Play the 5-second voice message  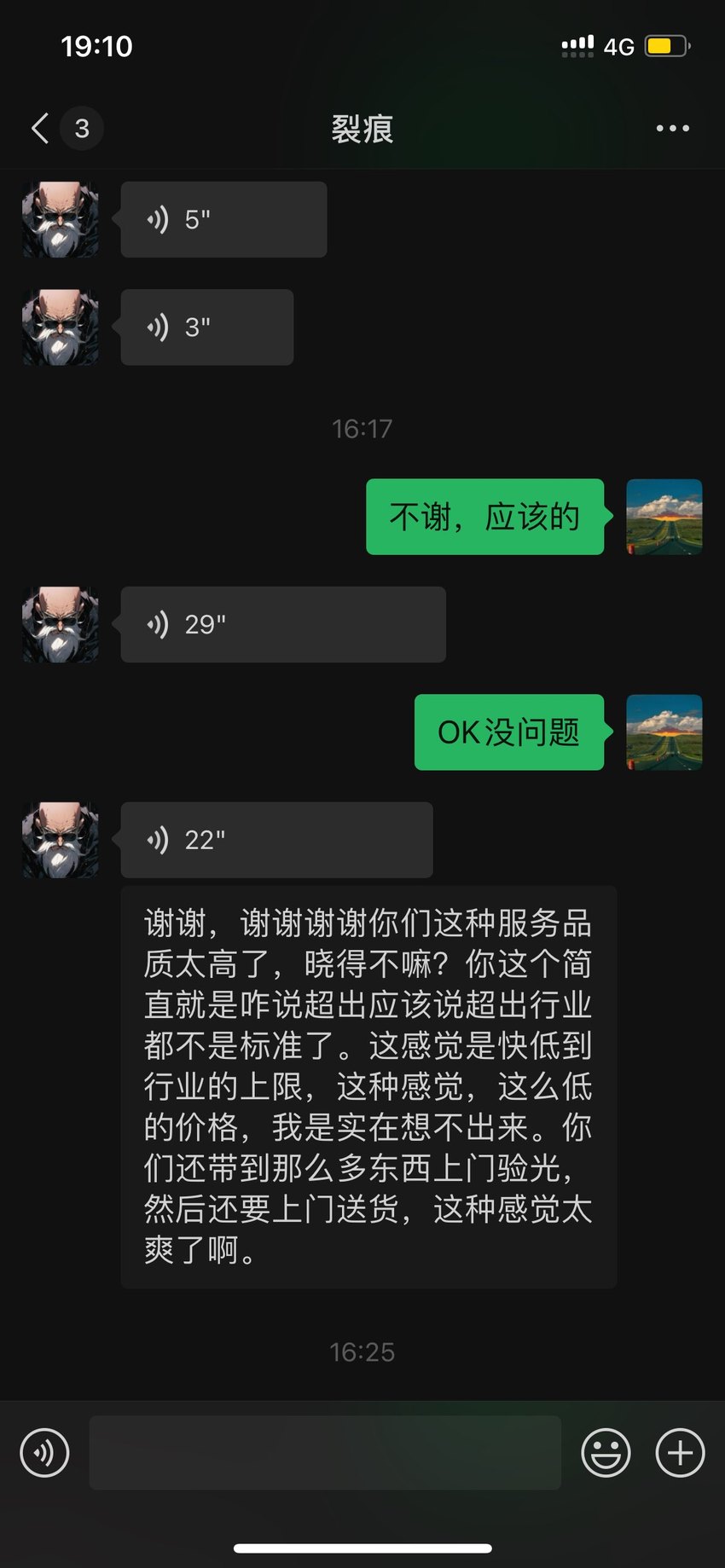pyautogui.click(x=223, y=220)
